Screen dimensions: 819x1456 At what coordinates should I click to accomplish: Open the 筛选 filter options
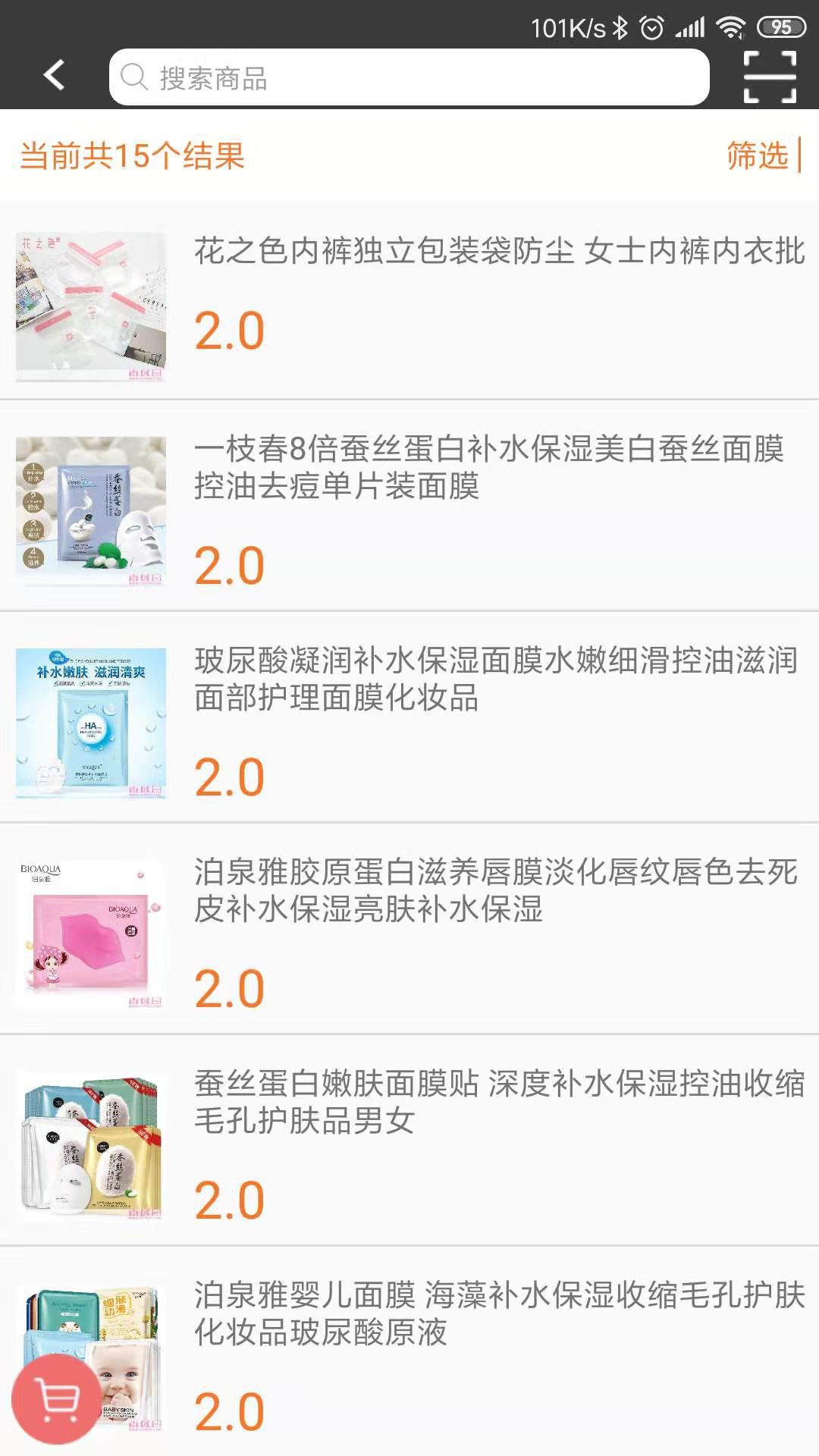[758, 155]
